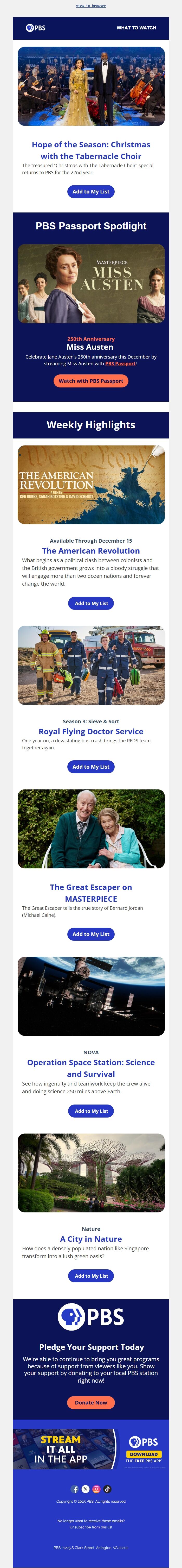Open PBS on X
The height and width of the screenshot is (1568, 182).
click(x=86, y=1489)
